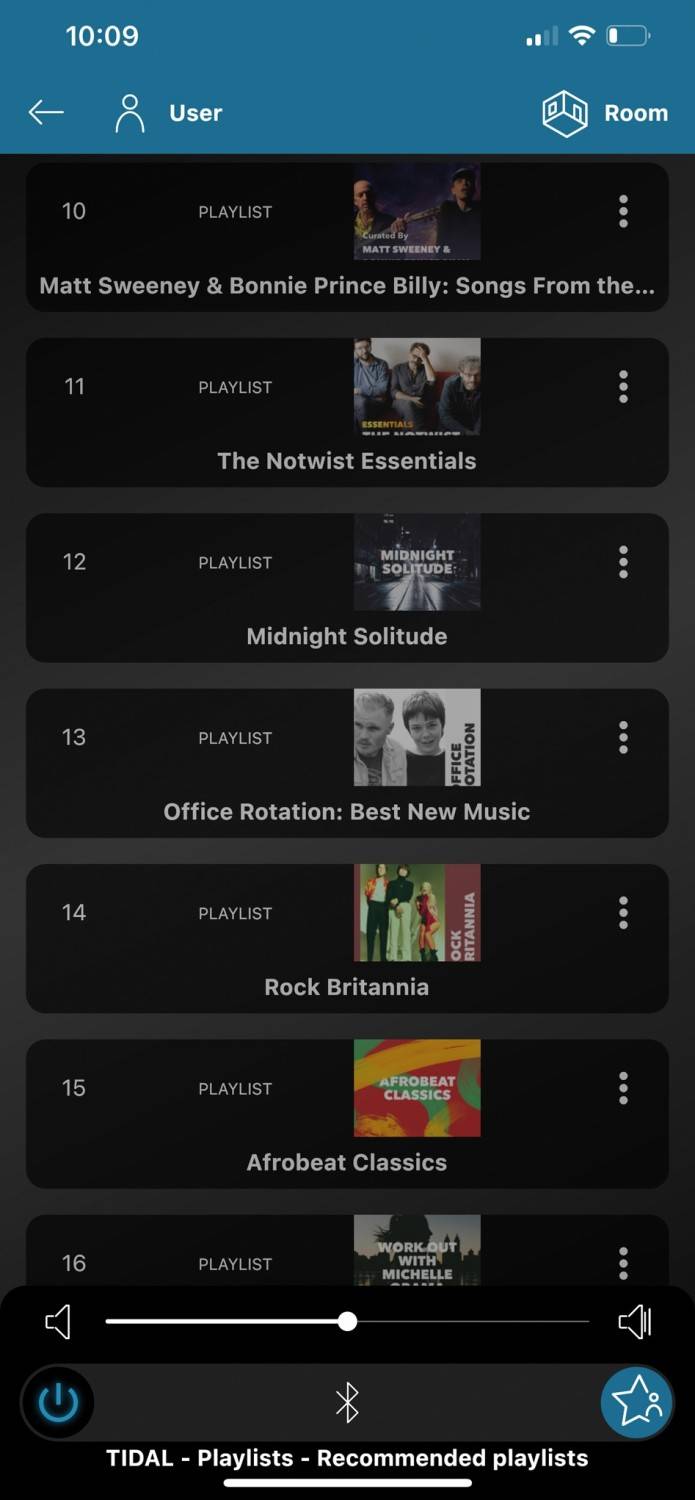This screenshot has width=695, height=1500.
Task: Open The Notwist Essentials playlist
Action: coord(346,461)
